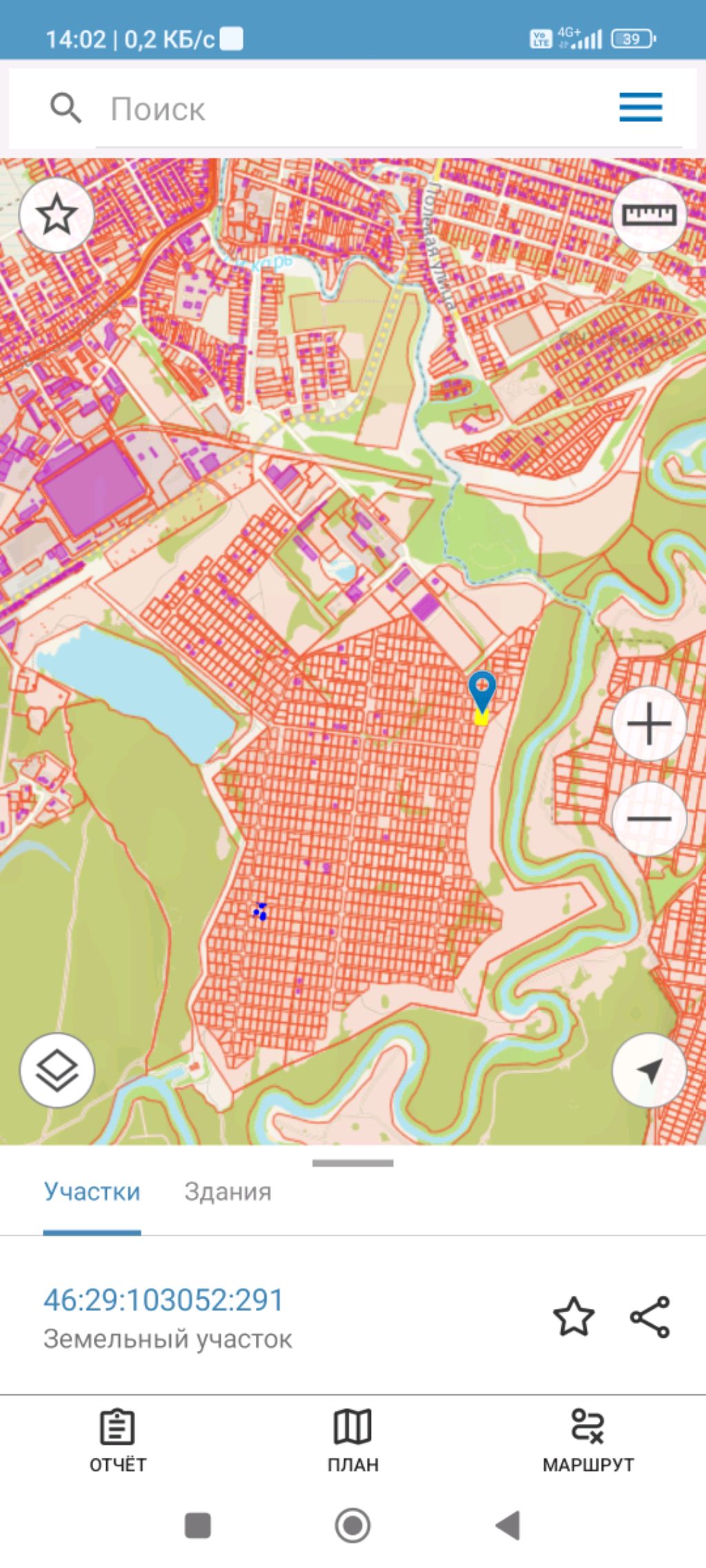Viewport: 706px width, 1568px height.
Task: Center map on my location
Action: [649, 1070]
